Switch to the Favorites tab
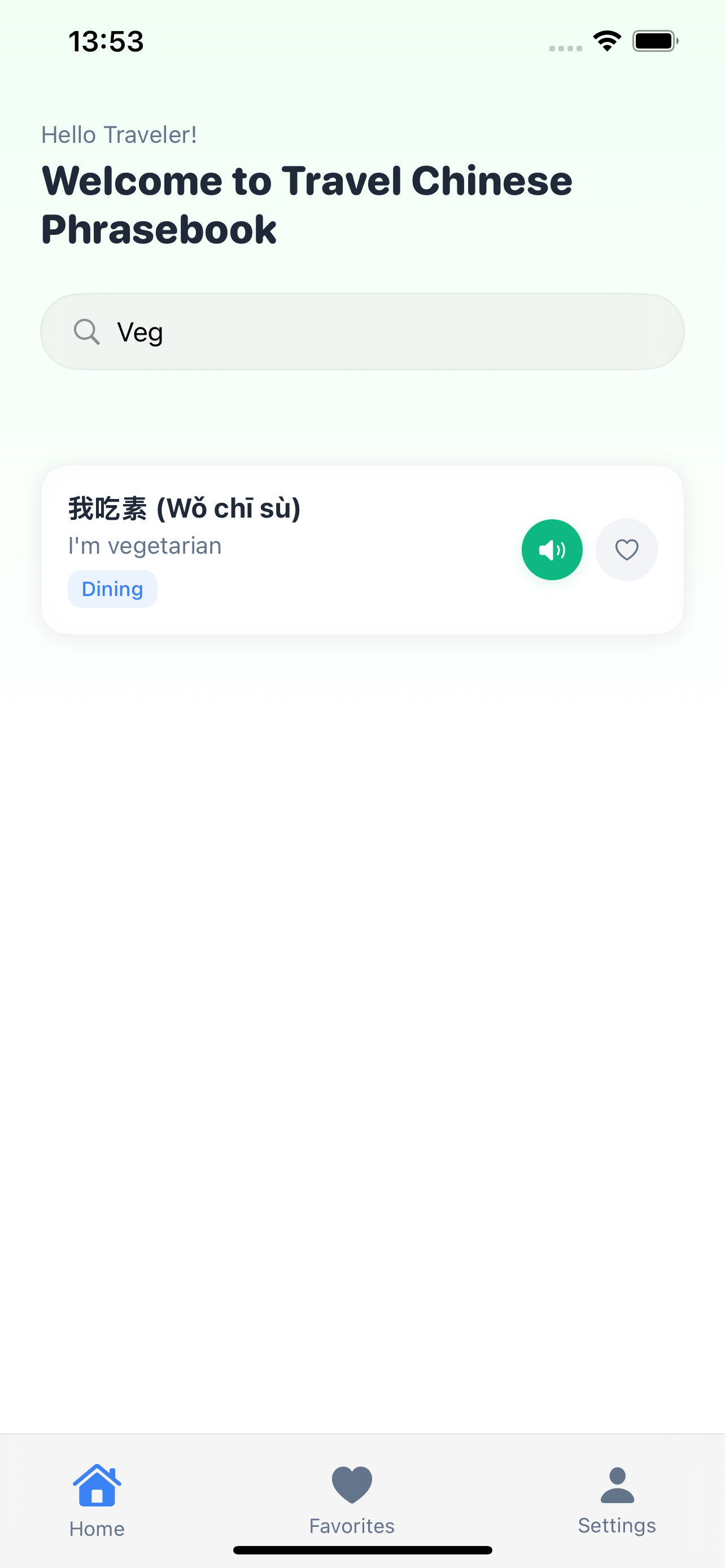 [351, 1497]
